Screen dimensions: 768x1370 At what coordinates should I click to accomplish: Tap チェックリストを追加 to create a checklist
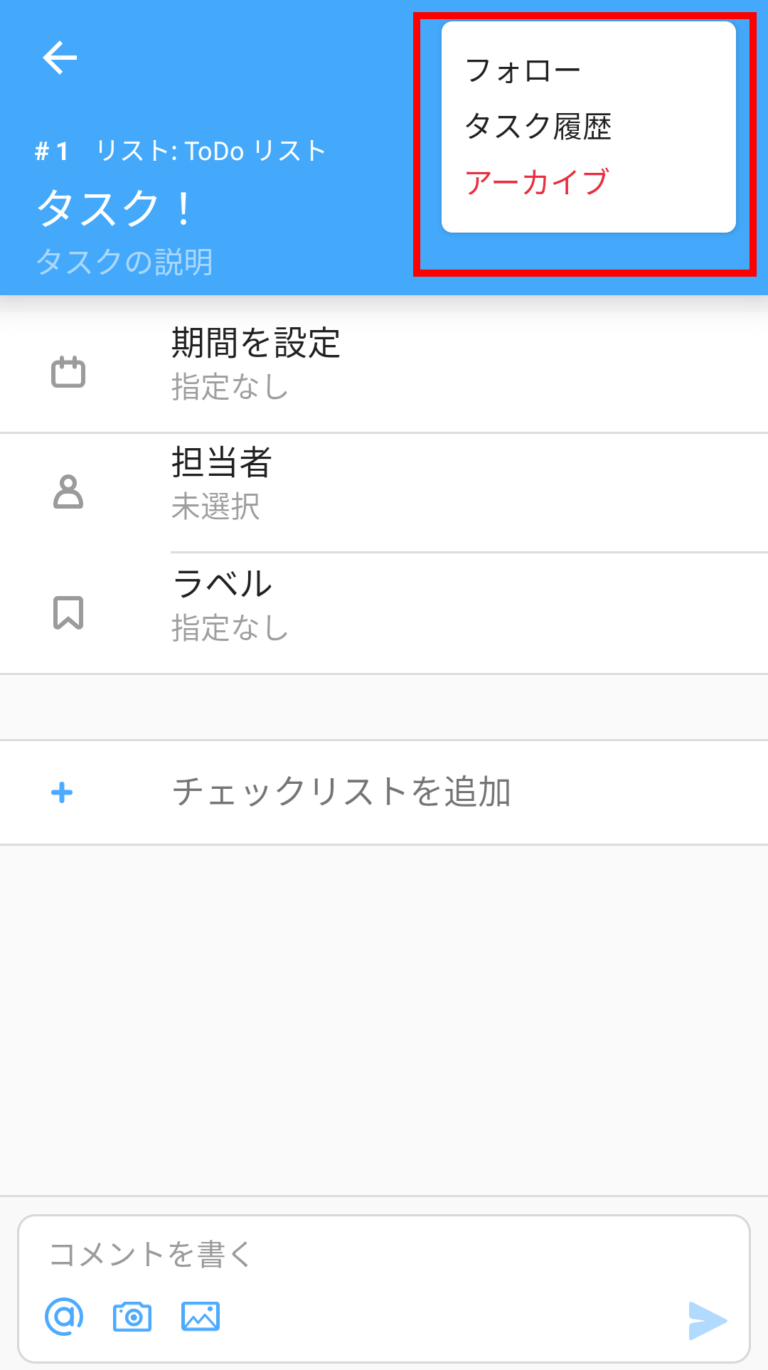(x=341, y=791)
